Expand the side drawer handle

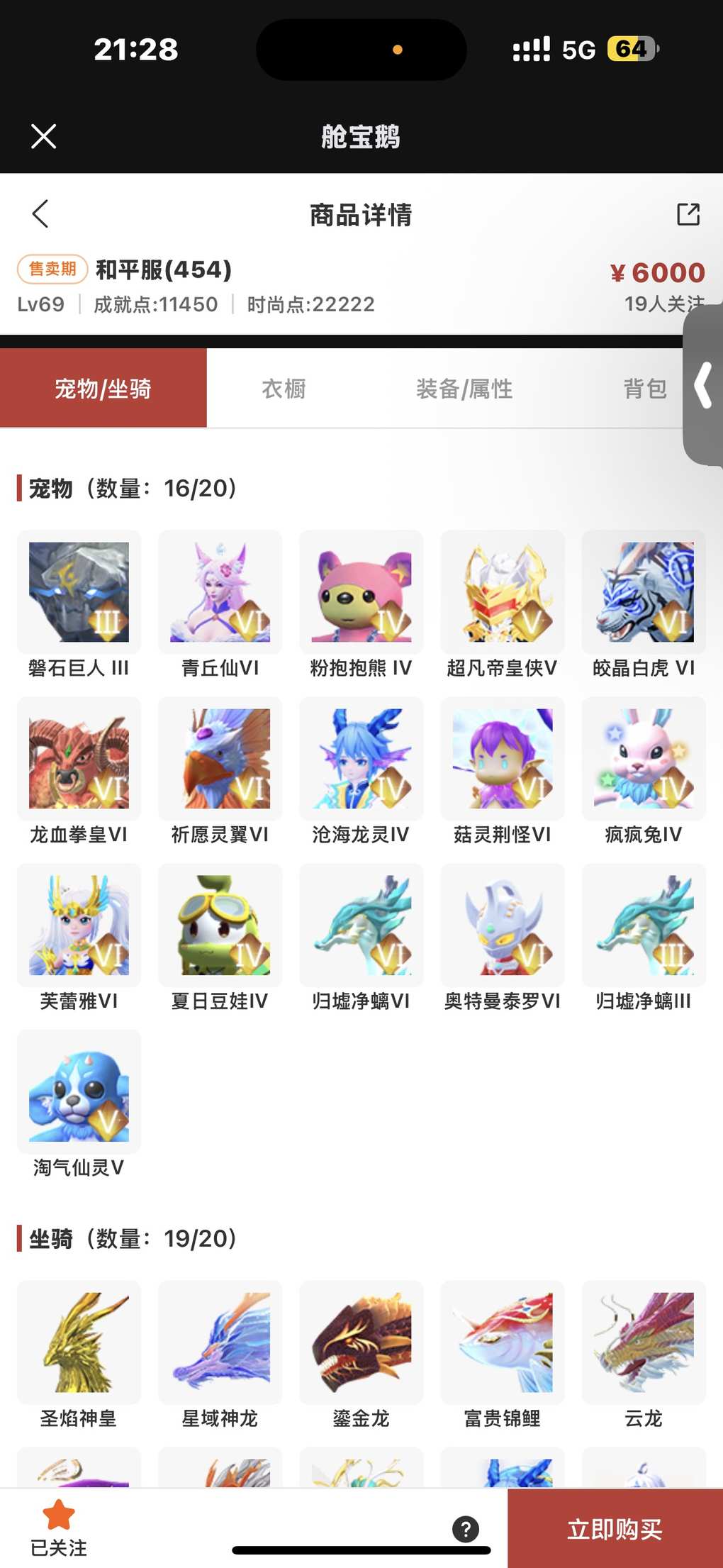point(703,386)
